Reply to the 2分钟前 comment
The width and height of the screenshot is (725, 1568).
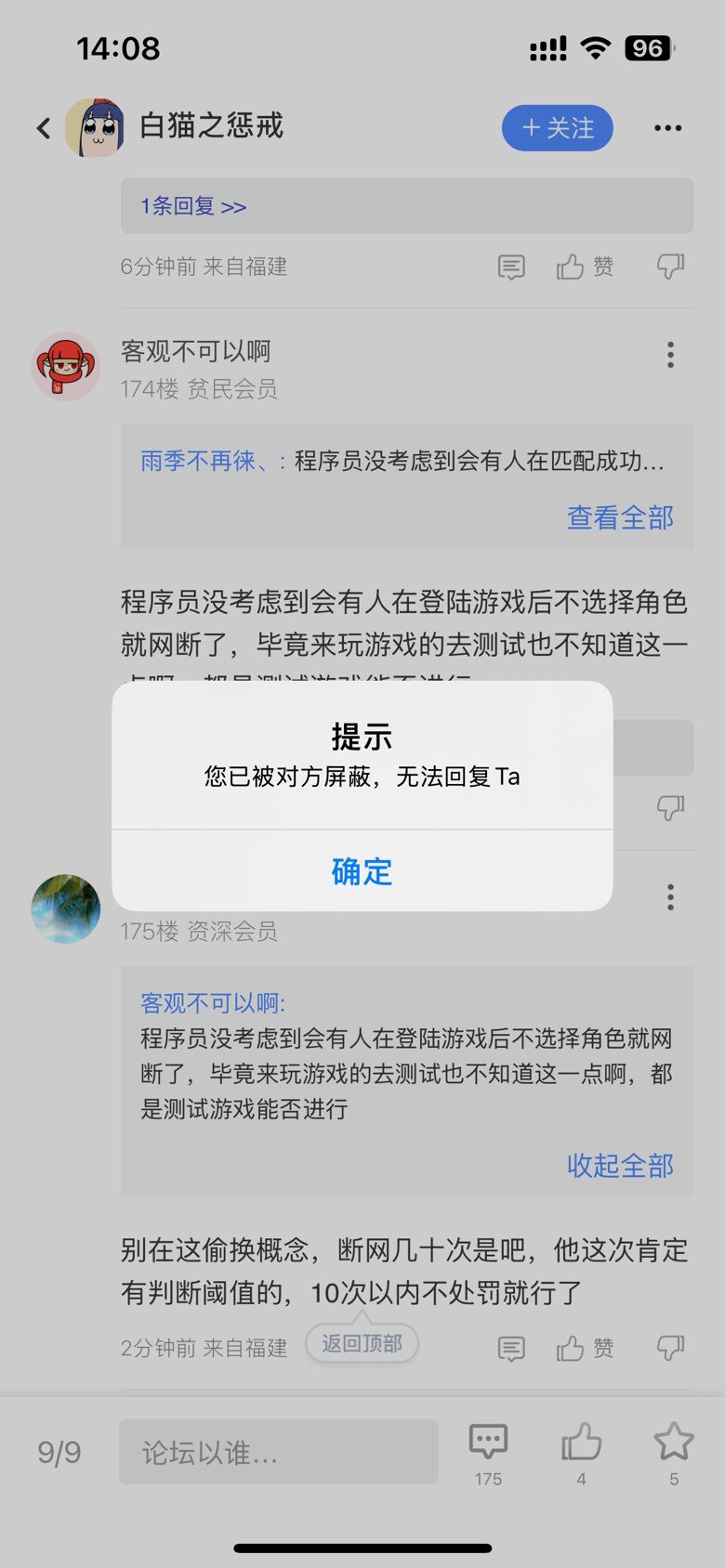tap(511, 1348)
